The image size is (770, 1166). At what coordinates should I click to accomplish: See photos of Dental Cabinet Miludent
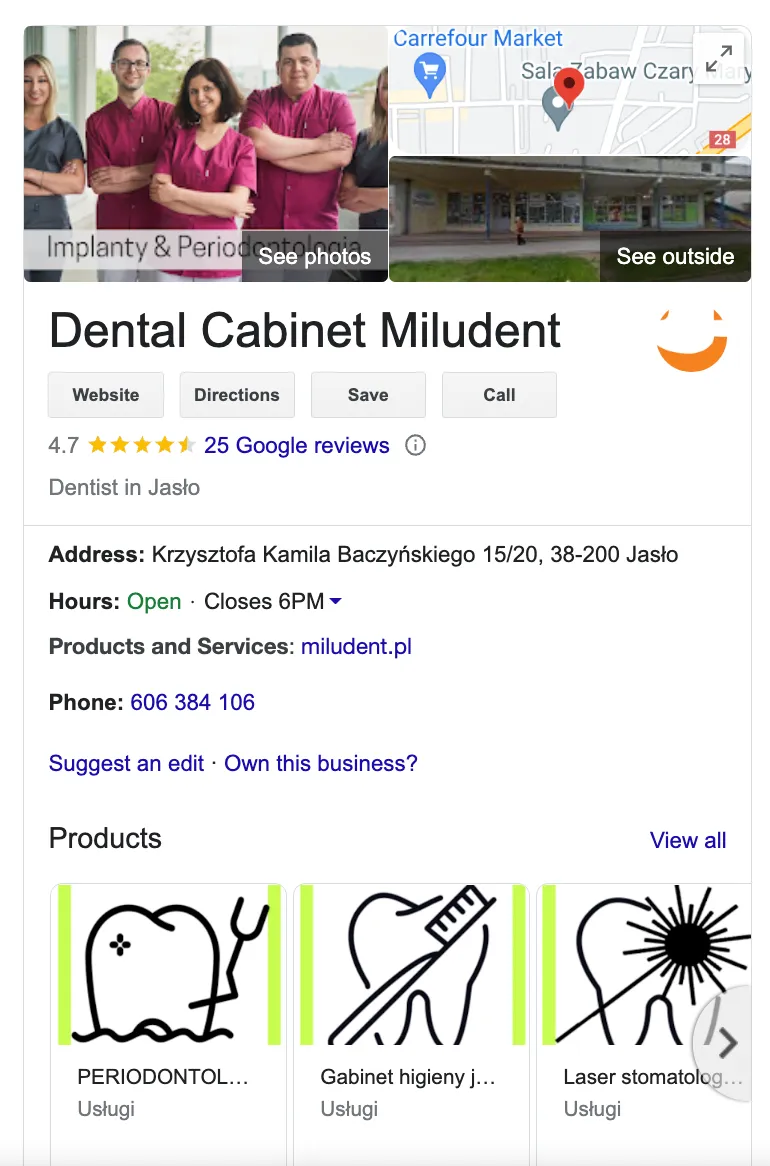coord(314,256)
